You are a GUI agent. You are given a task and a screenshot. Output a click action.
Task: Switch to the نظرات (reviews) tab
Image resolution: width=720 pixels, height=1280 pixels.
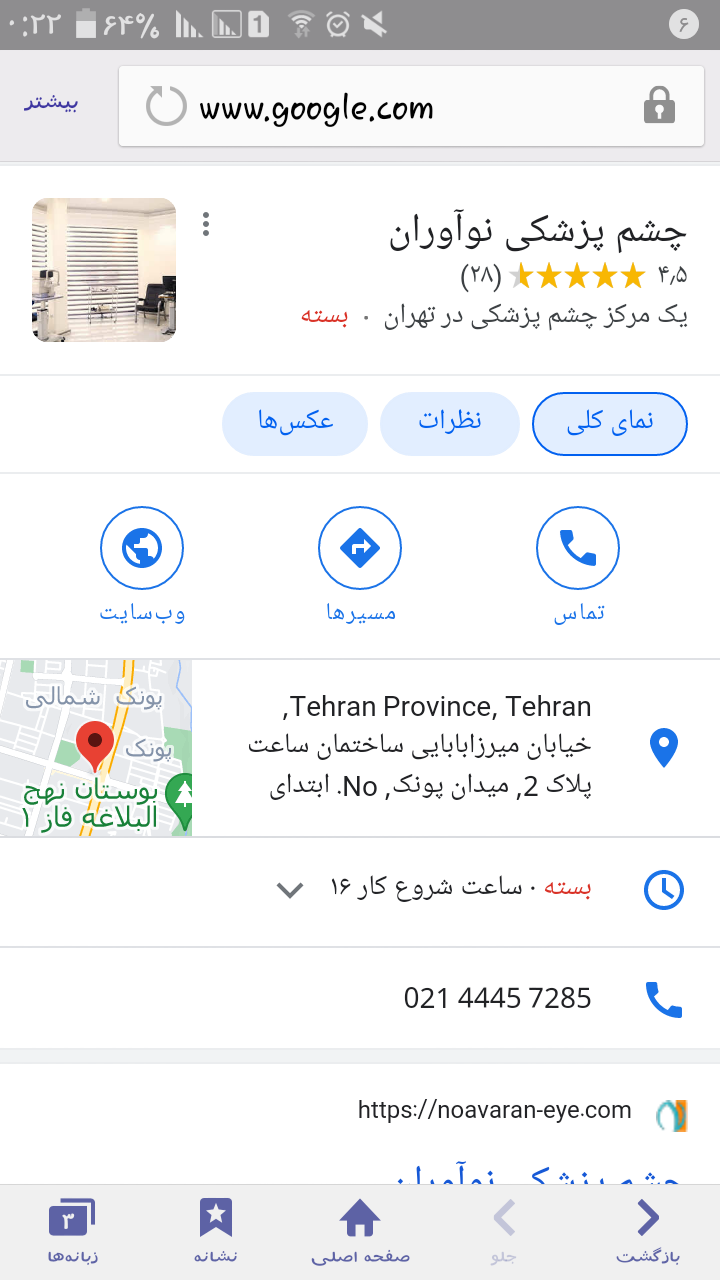449,423
